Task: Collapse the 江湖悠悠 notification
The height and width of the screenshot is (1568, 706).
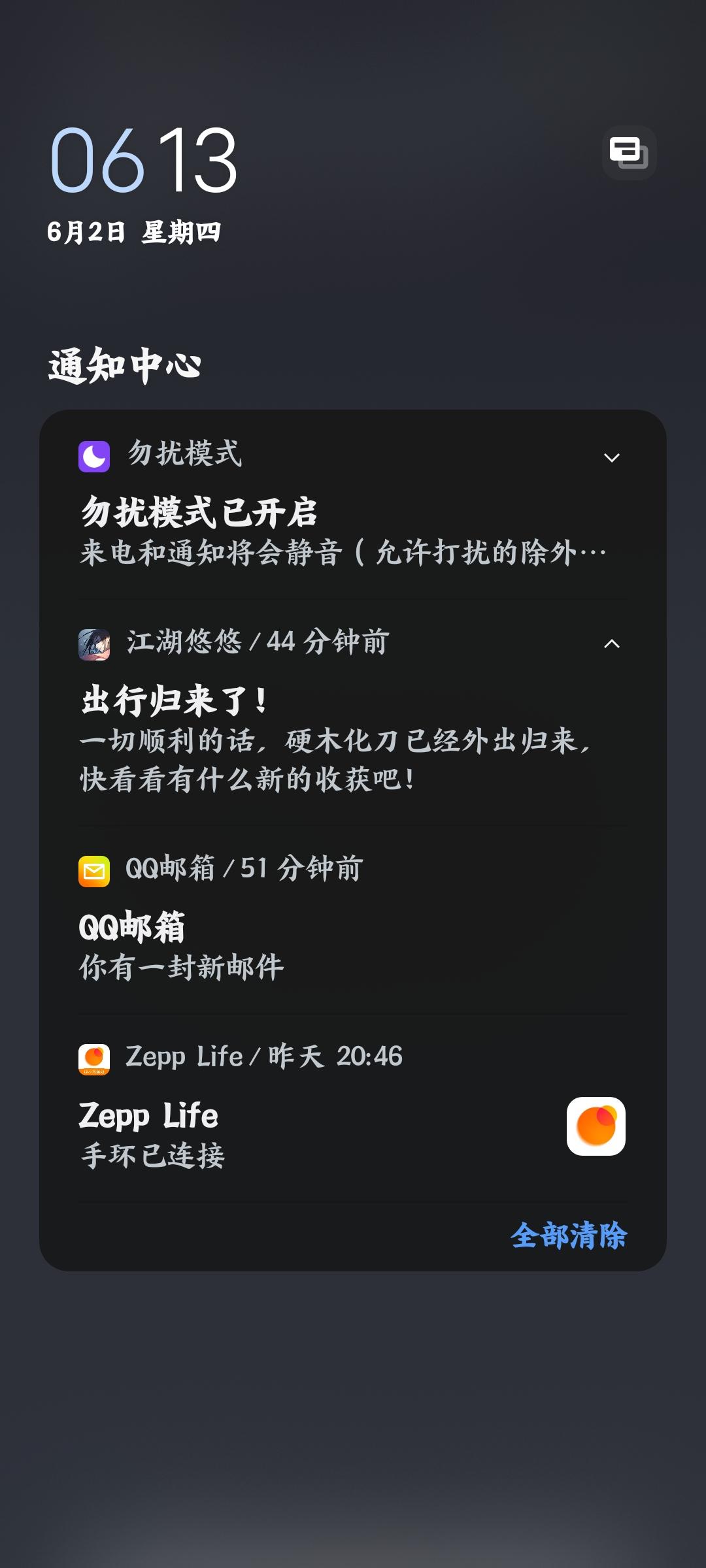Action: [x=612, y=644]
